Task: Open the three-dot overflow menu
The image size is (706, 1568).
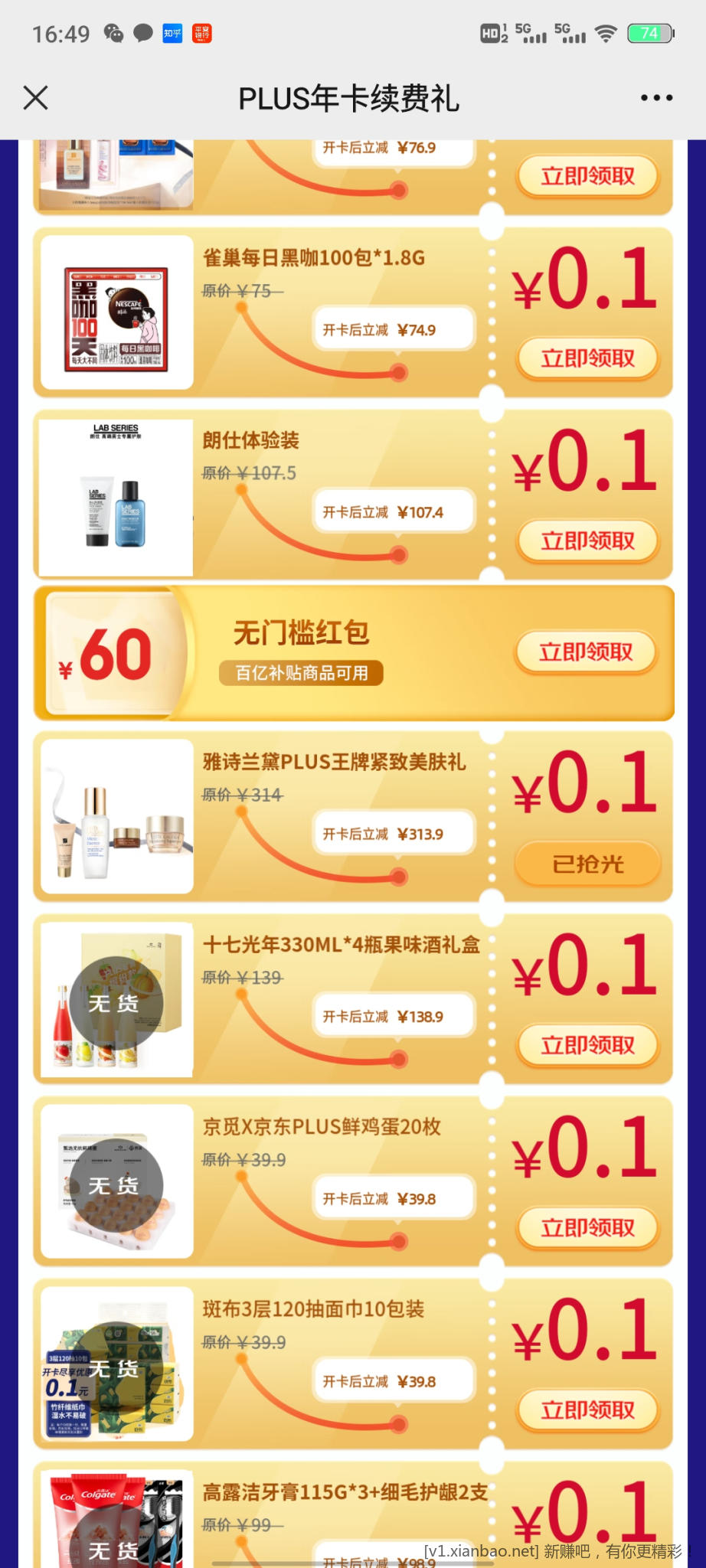Action: [656, 98]
